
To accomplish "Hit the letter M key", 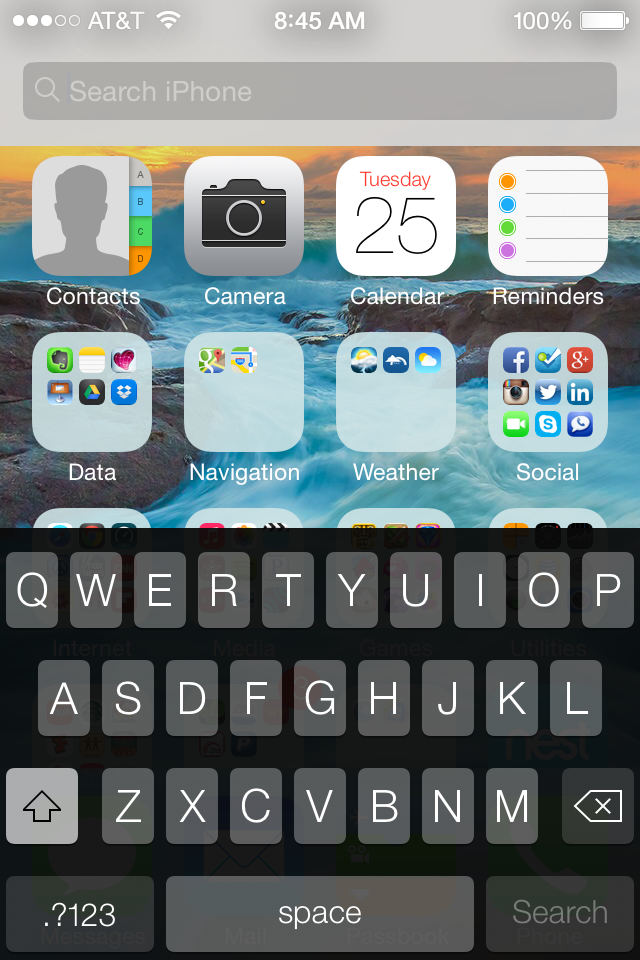I will [512, 806].
